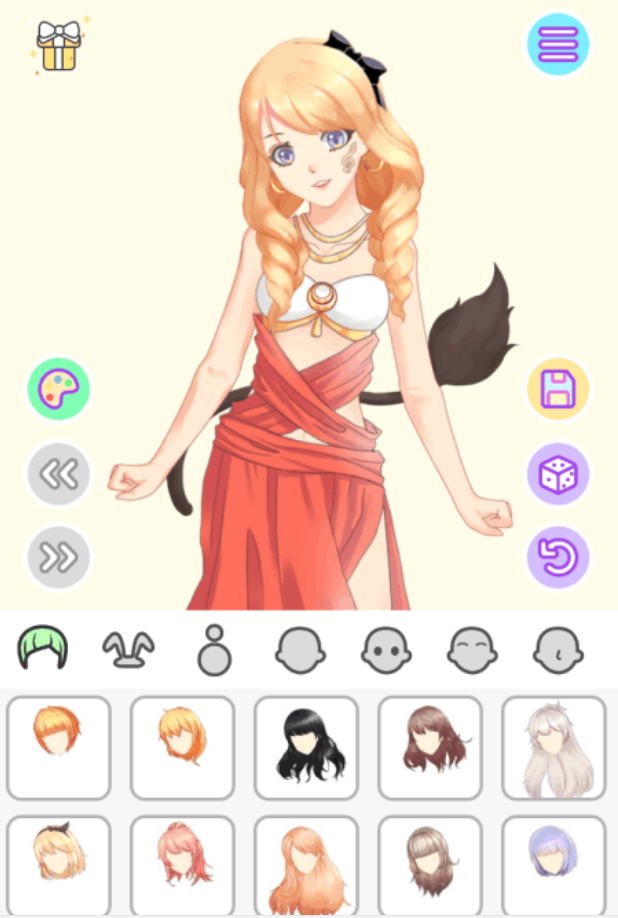Switch to the eyebrows face tab
Screen dimensions: 618x918
coord(472,650)
